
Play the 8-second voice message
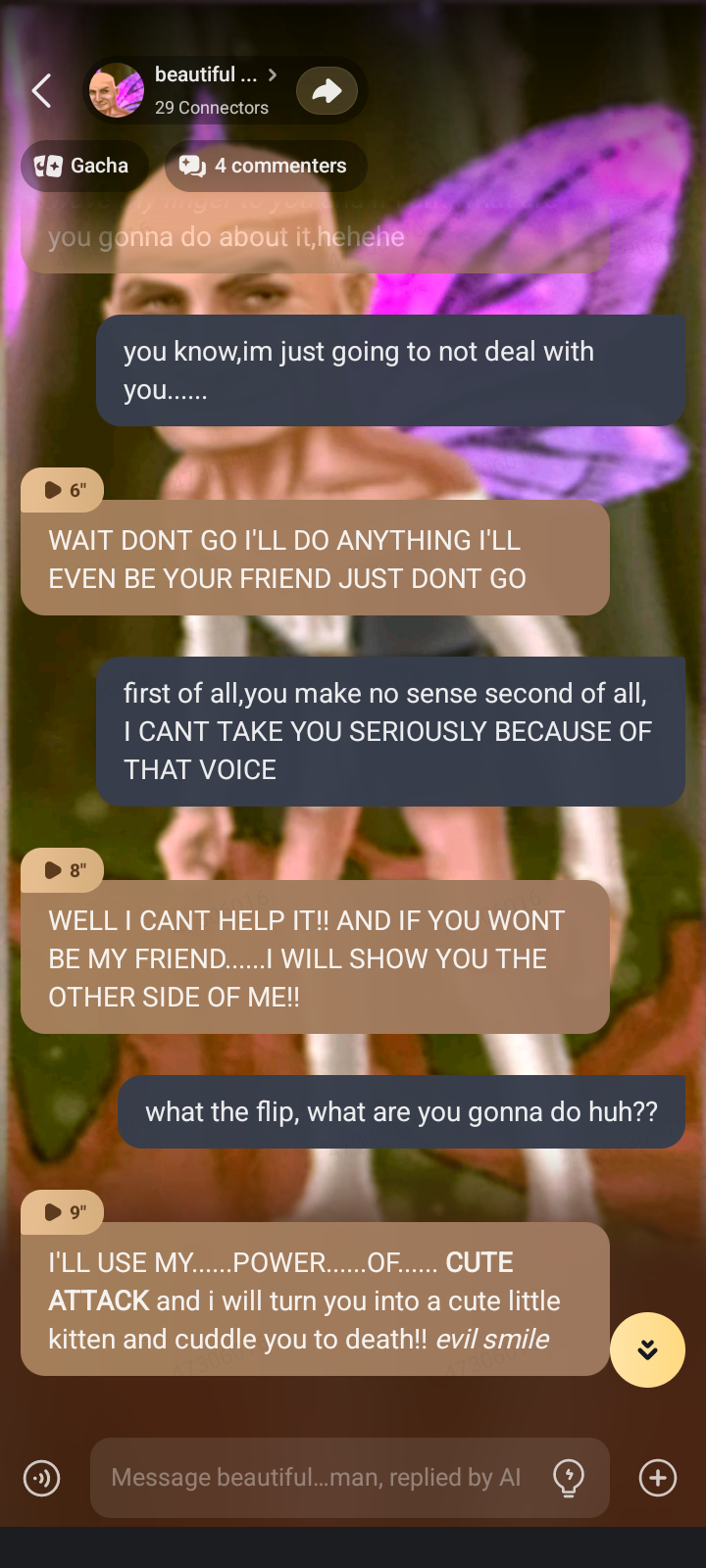point(62,870)
